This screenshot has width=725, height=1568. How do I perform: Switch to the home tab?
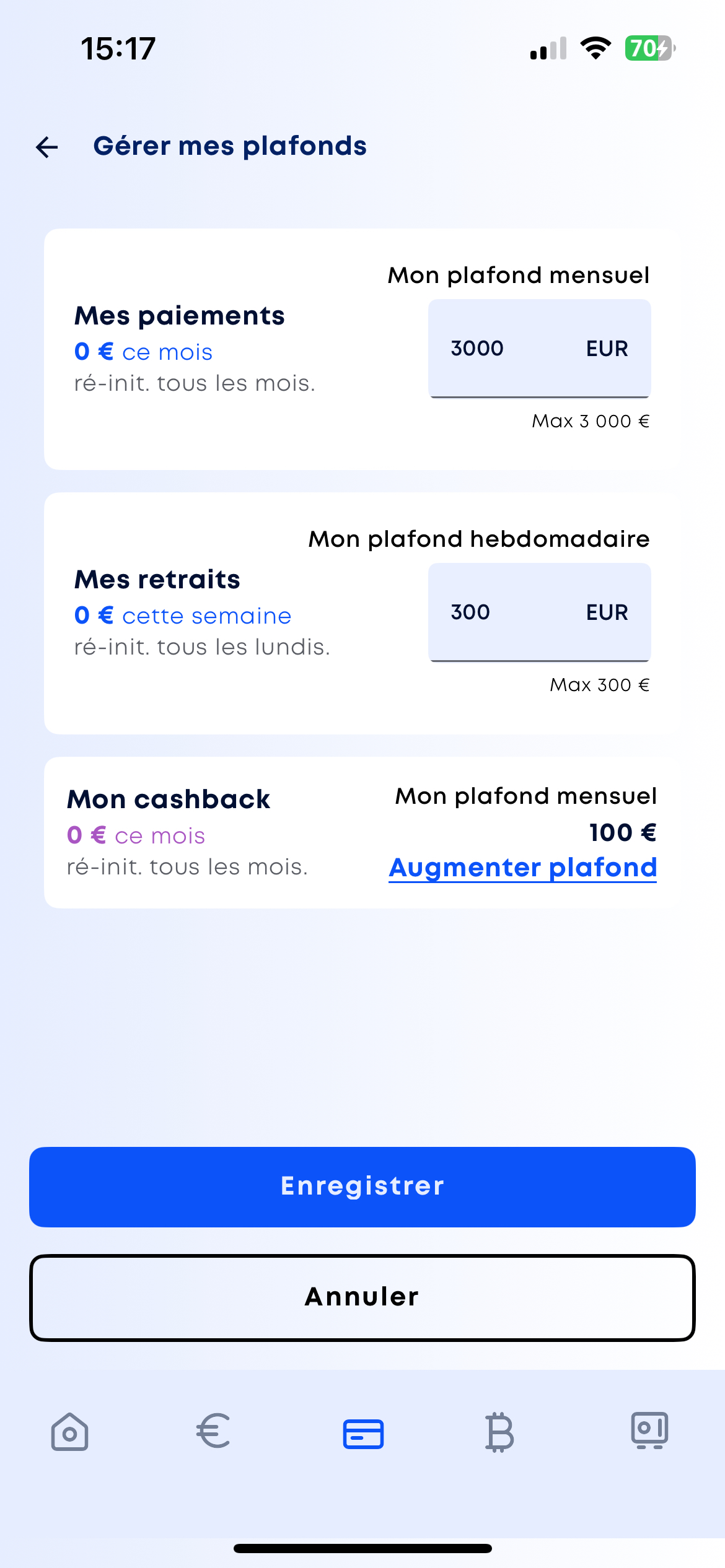pyautogui.click(x=69, y=1432)
